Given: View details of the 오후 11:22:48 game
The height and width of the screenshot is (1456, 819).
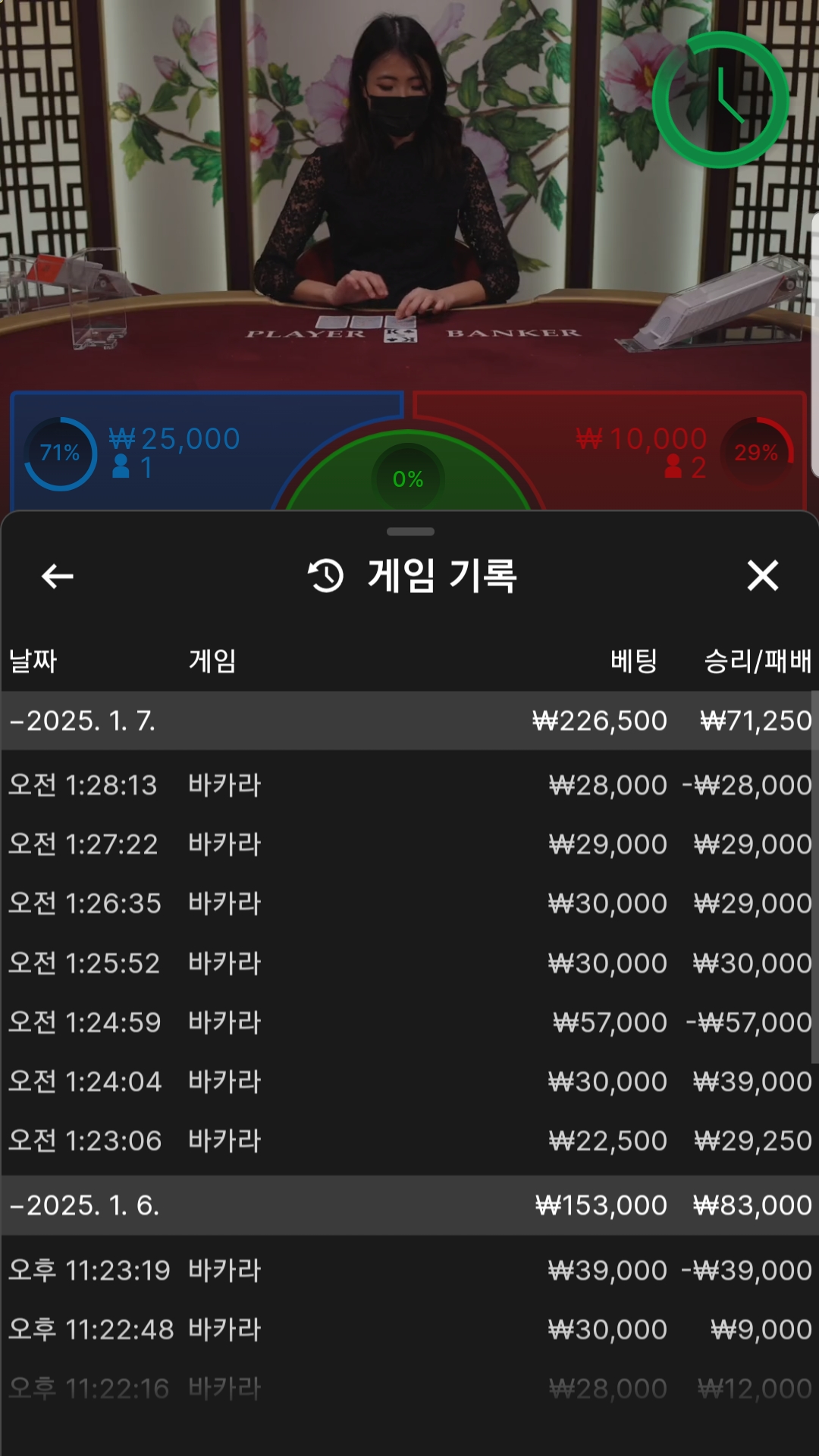Looking at the screenshot, I should (x=409, y=1329).
